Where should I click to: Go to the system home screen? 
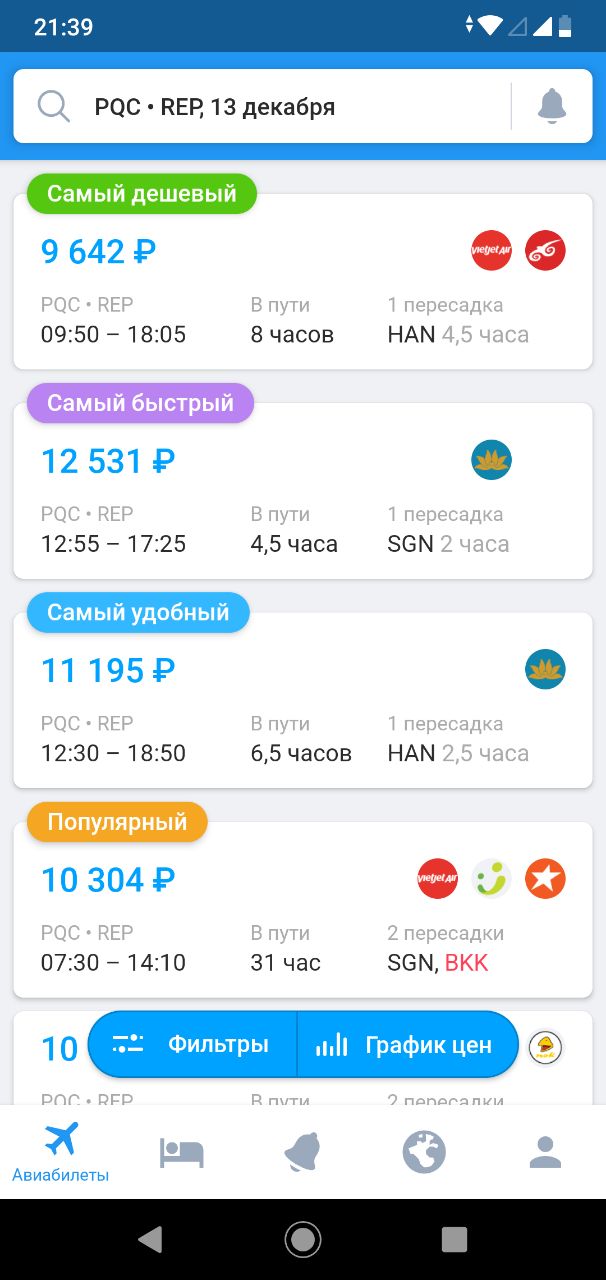[303, 1240]
